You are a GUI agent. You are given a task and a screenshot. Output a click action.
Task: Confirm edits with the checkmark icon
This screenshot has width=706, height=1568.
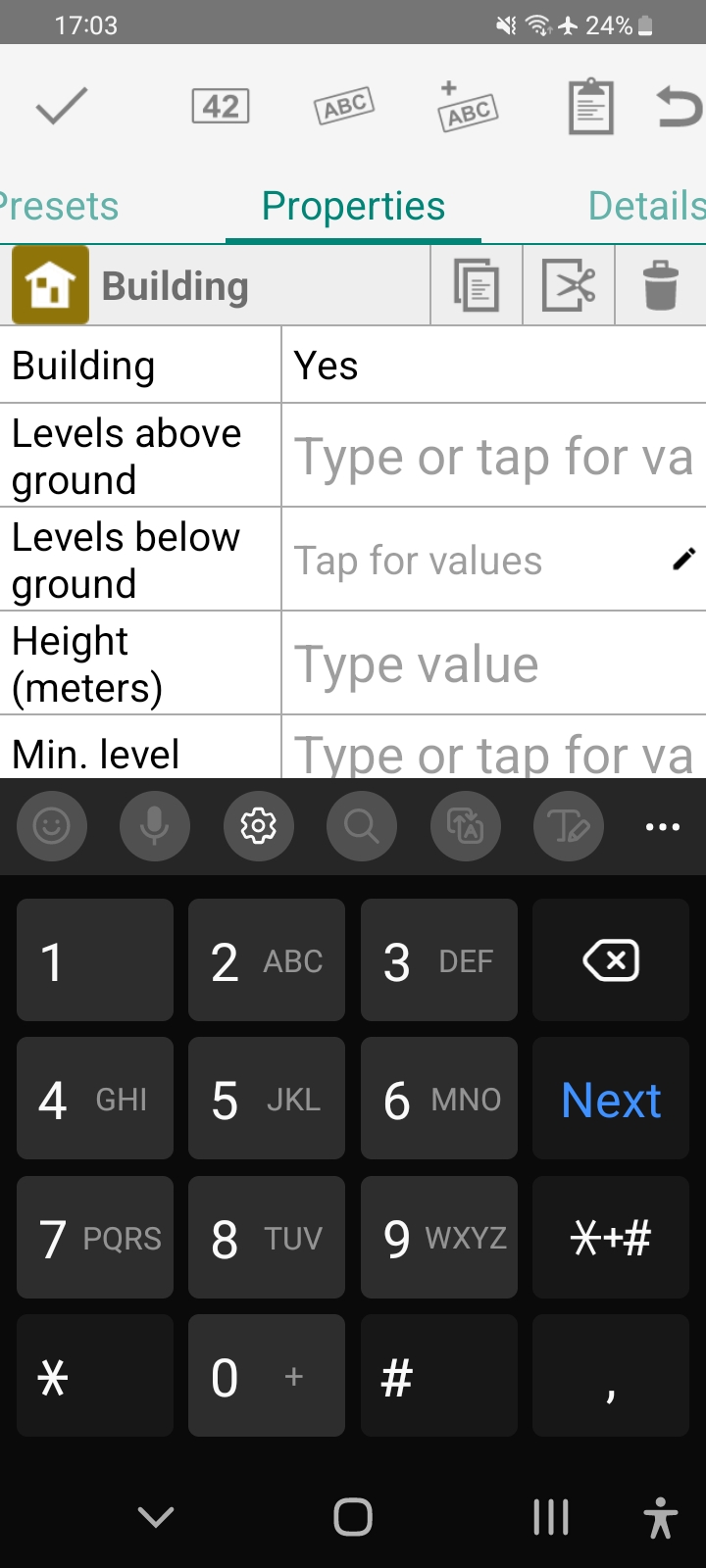(x=62, y=106)
